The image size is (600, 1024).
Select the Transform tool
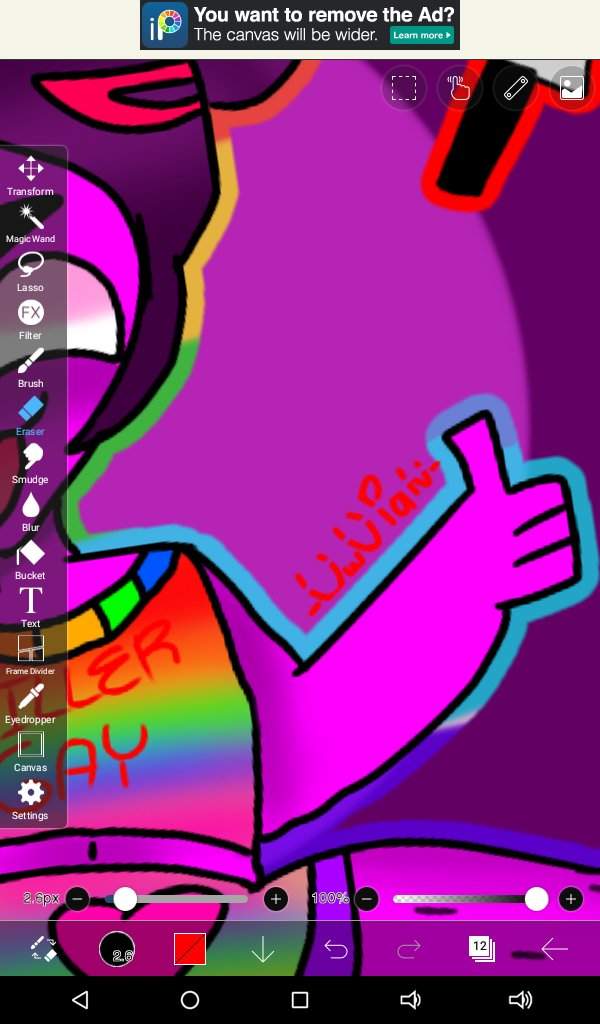30,176
